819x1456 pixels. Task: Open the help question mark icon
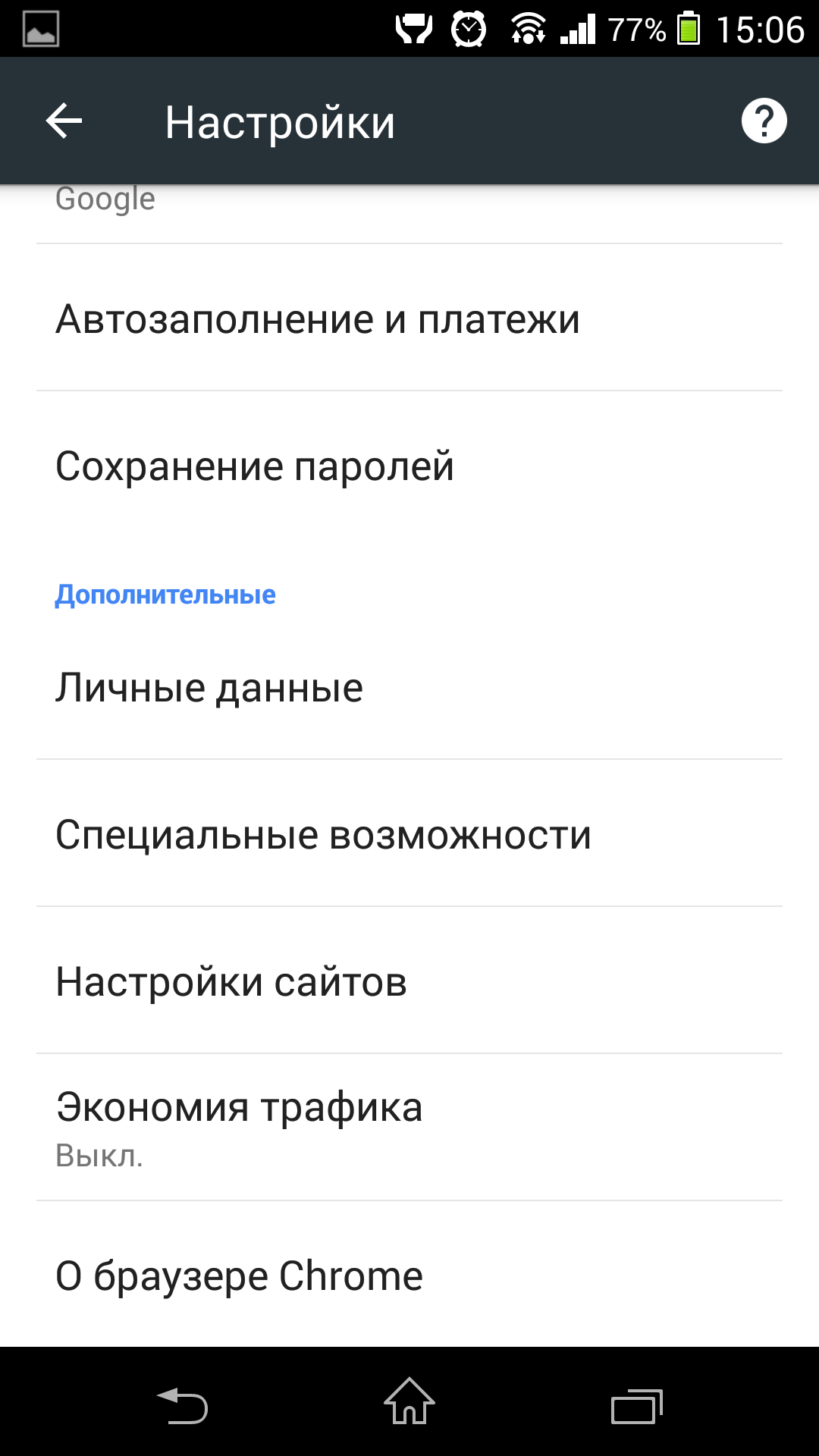pos(764,121)
